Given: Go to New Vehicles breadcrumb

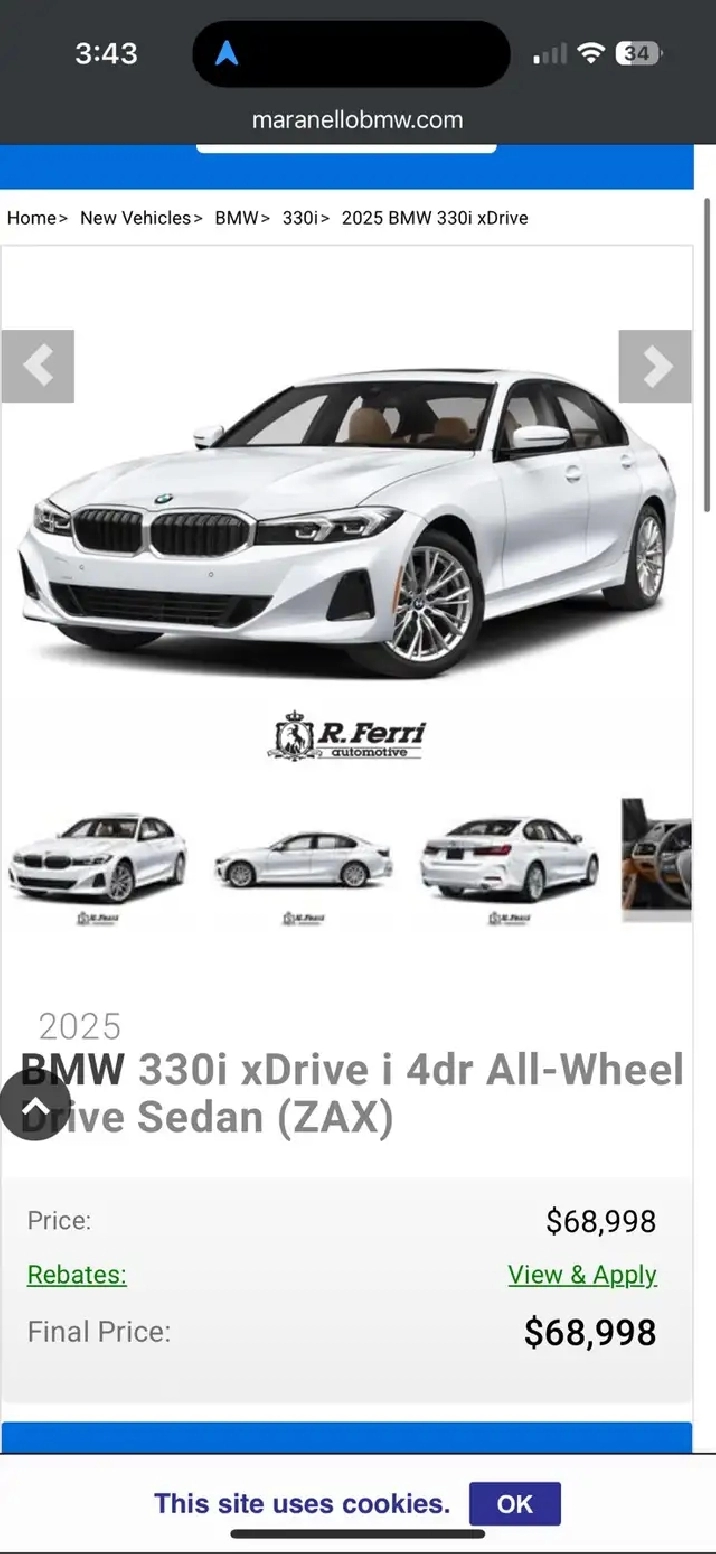Looking at the screenshot, I should (135, 218).
